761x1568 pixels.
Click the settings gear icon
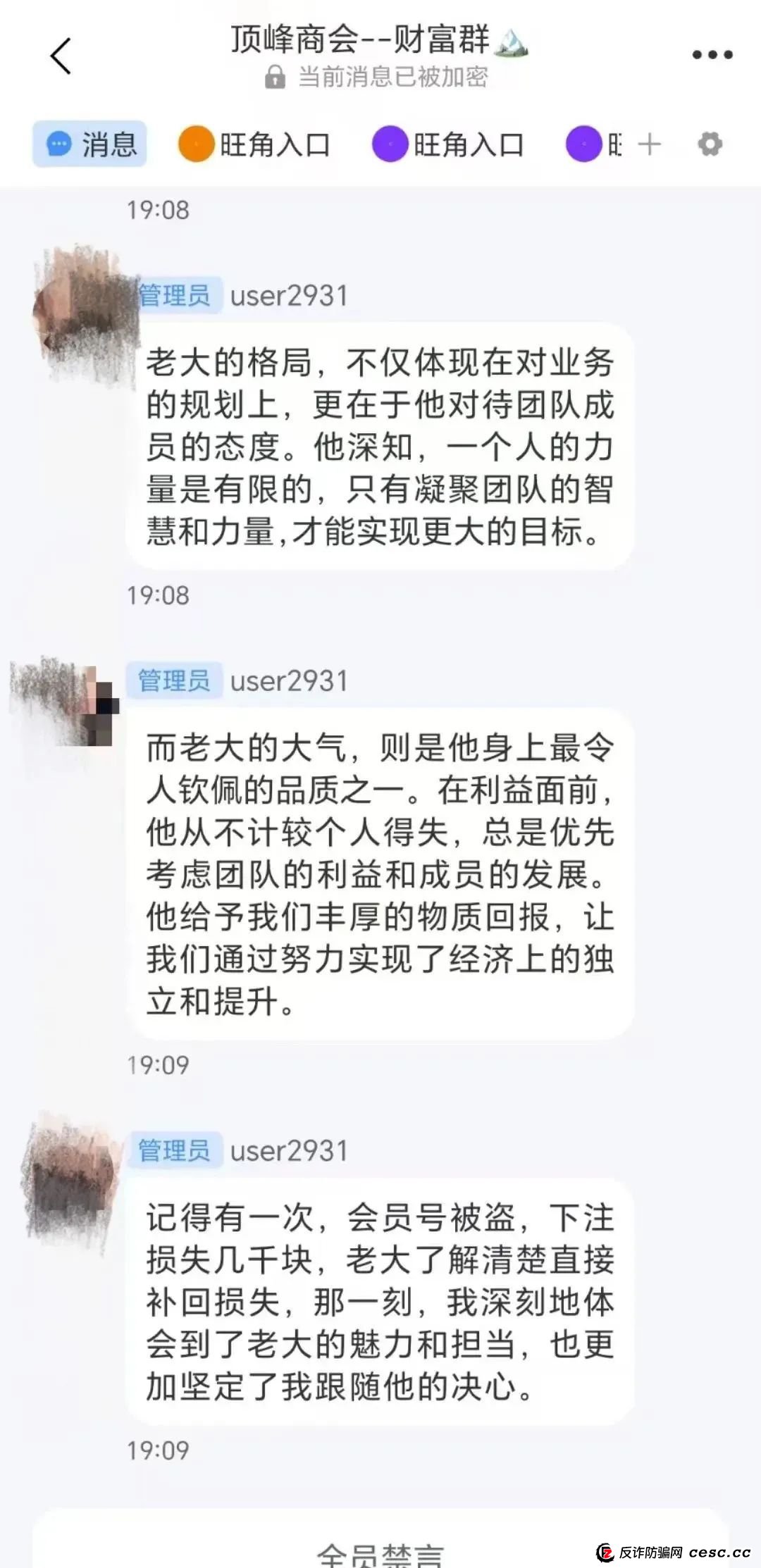[710, 144]
